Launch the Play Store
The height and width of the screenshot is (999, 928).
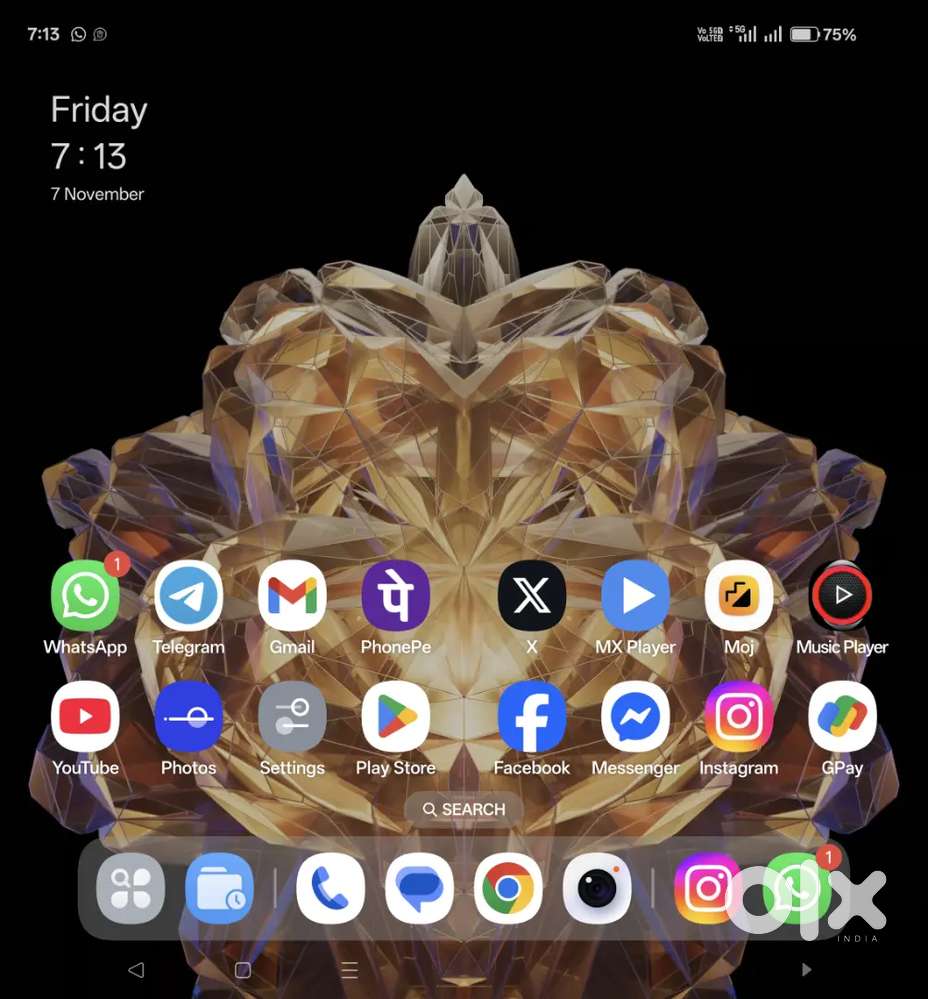click(395, 716)
